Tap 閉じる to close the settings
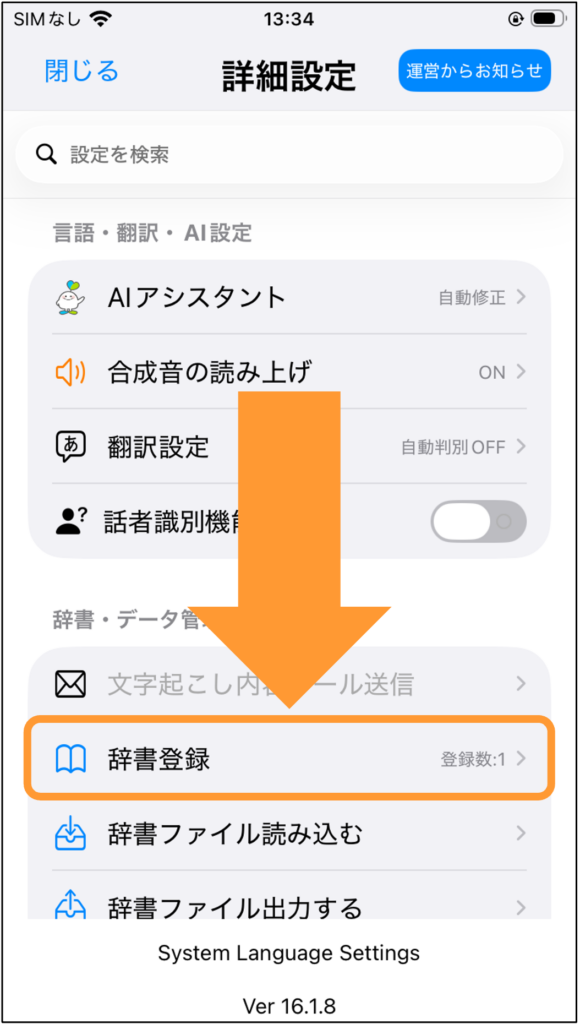The image size is (580, 1024). coord(82,71)
